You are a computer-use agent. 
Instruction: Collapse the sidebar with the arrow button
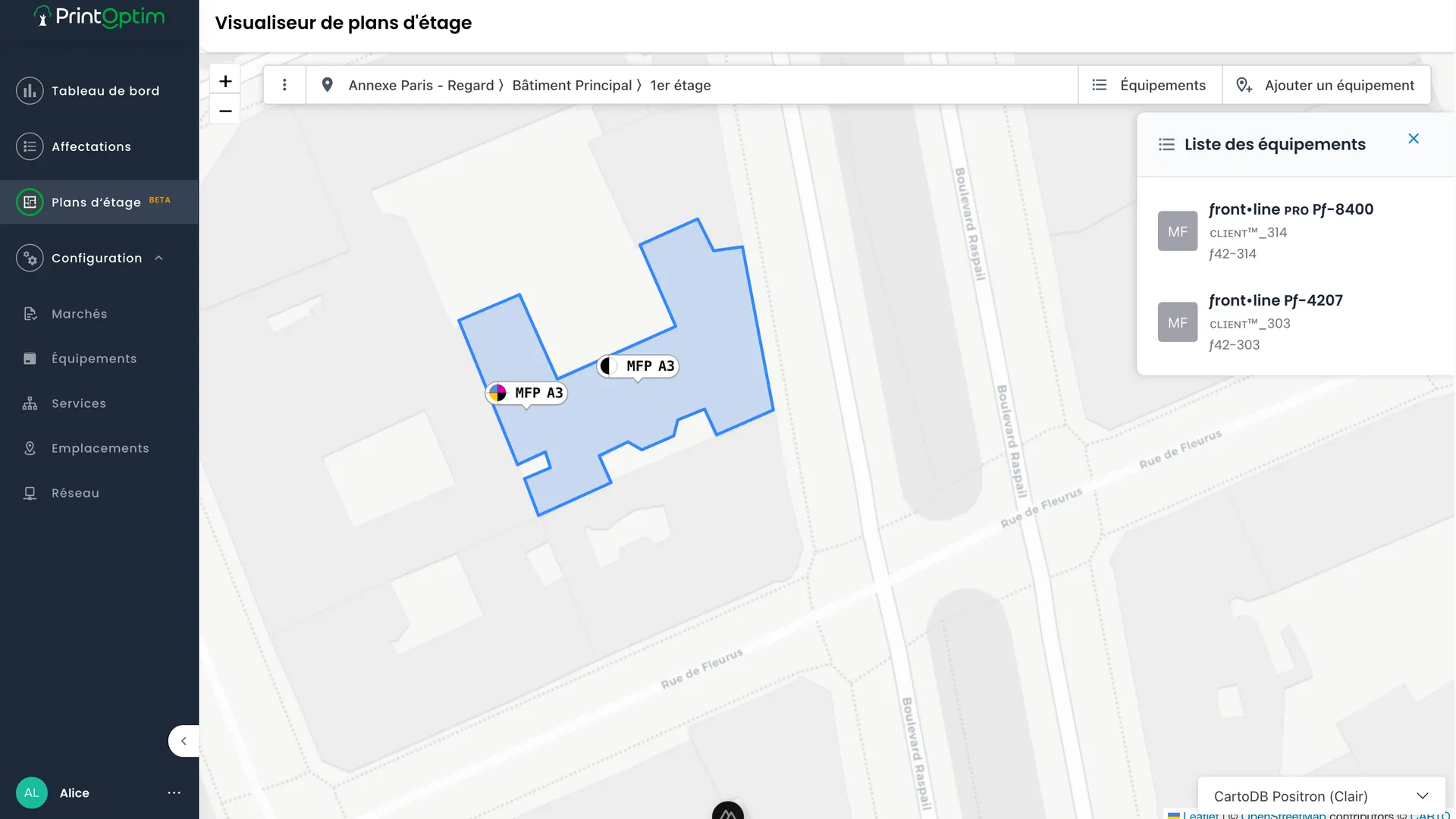pyautogui.click(x=184, y=741)
